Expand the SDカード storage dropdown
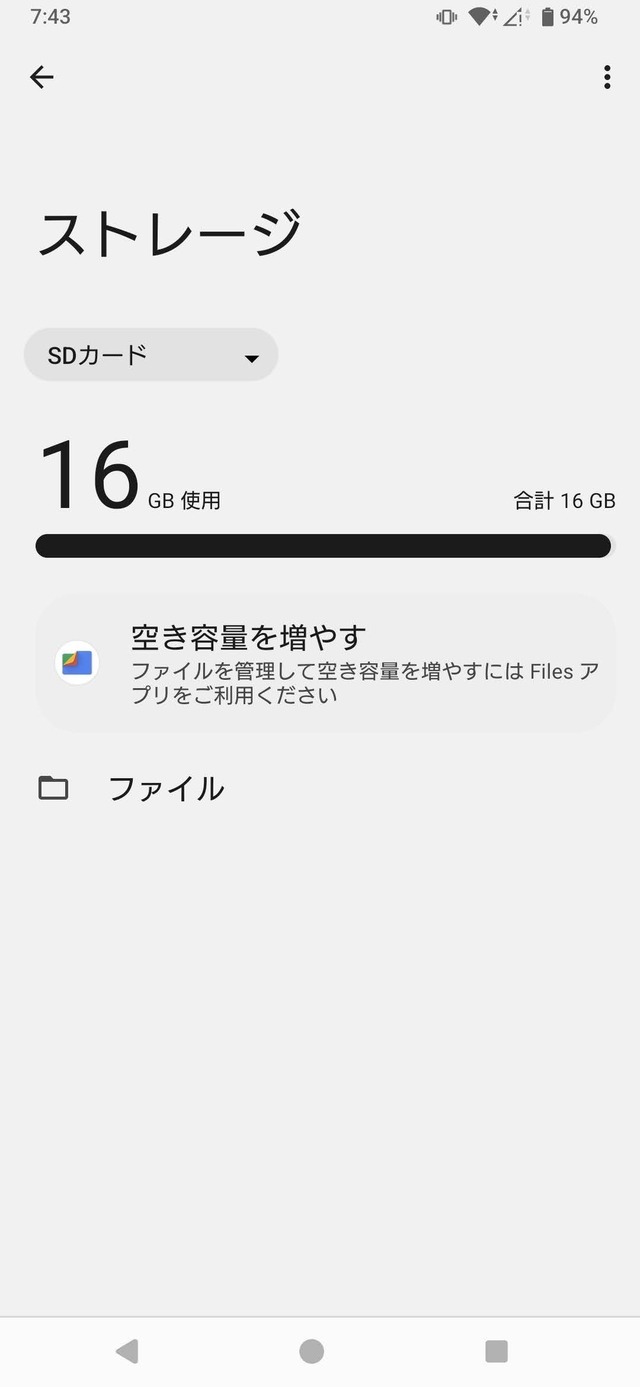Screen dimensions: 640x1387 tap(151, 355)
